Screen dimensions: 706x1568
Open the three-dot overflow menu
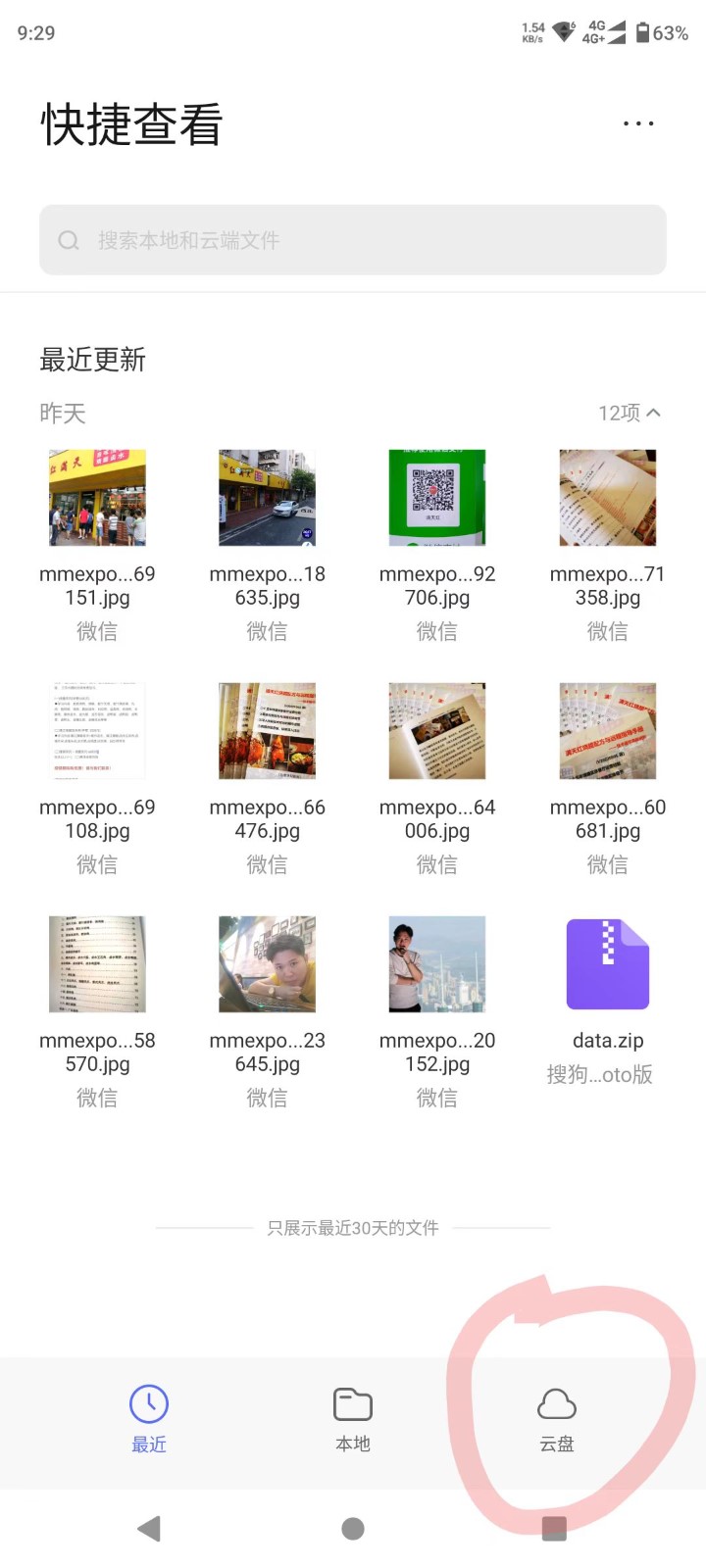pyautogui.click(x=638, y=123)
